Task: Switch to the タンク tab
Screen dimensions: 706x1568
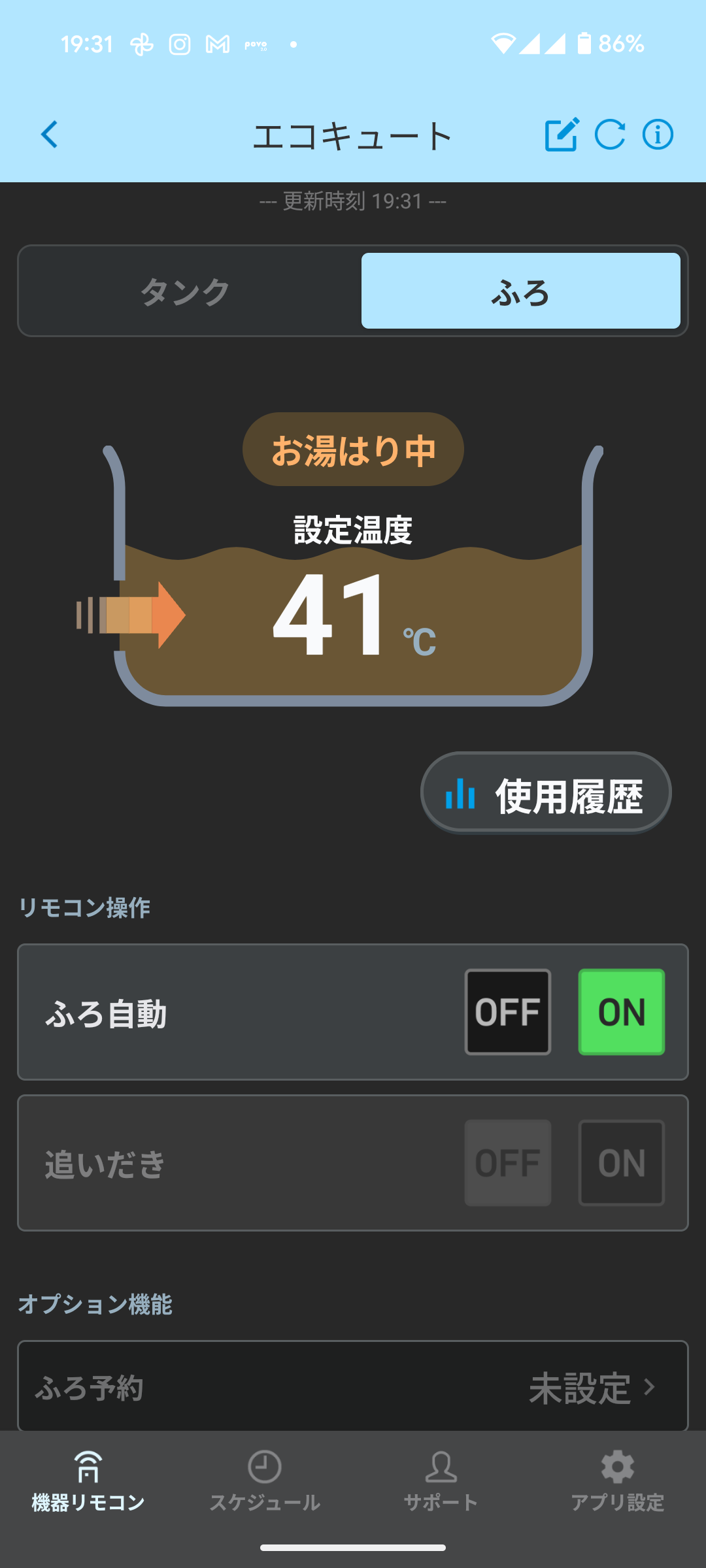Action: (186, 291)
